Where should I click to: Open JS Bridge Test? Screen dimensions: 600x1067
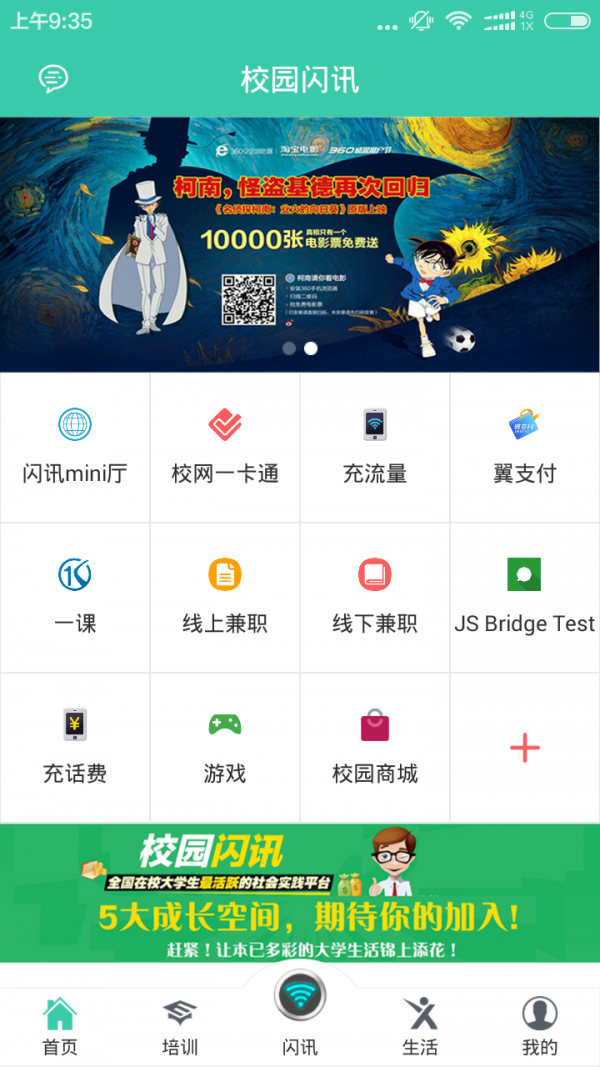coord(525,597)
